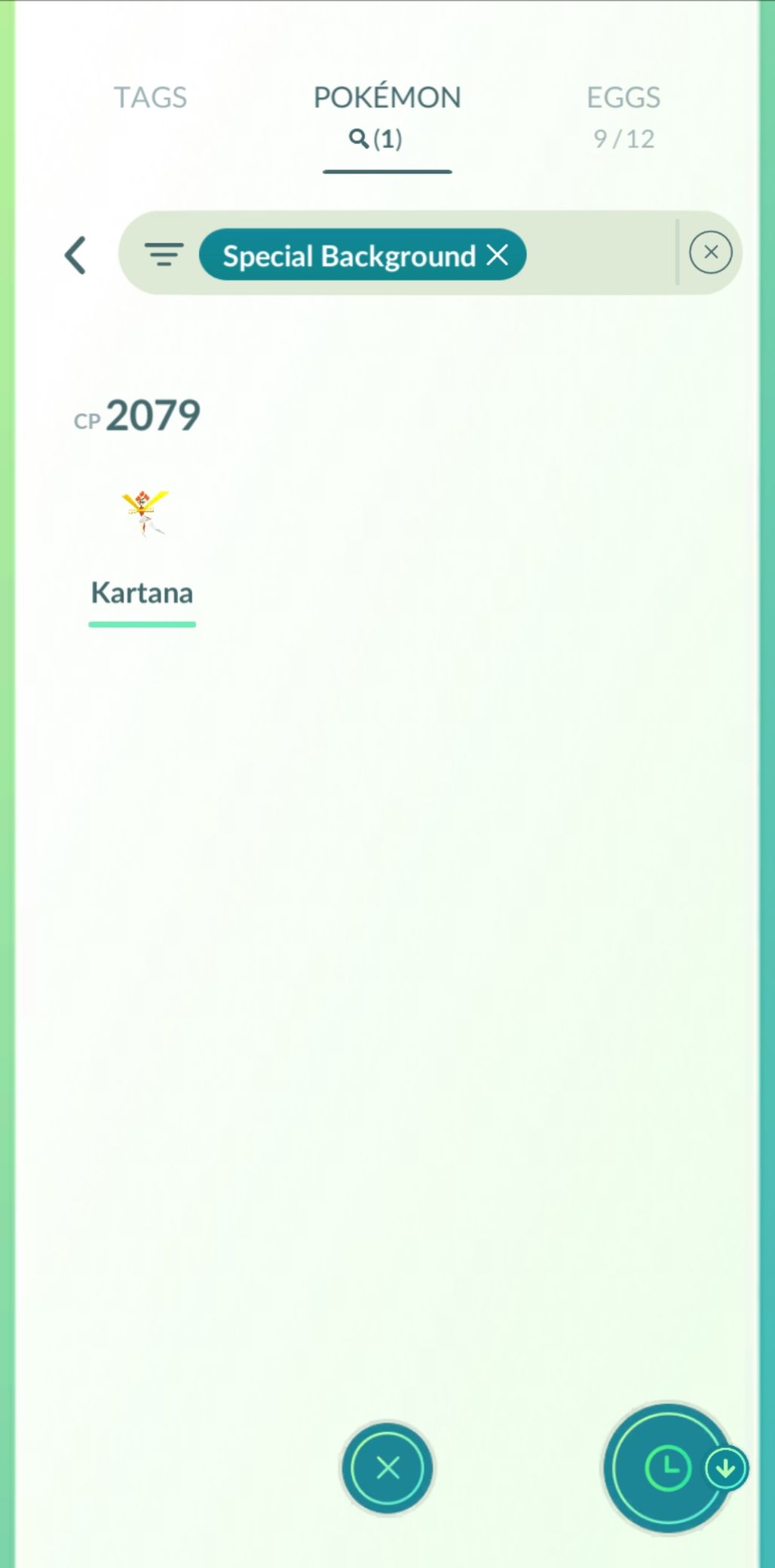775x1568 pixels.
Task: Go back with the left arrow
Action: [x=75, y=255]
